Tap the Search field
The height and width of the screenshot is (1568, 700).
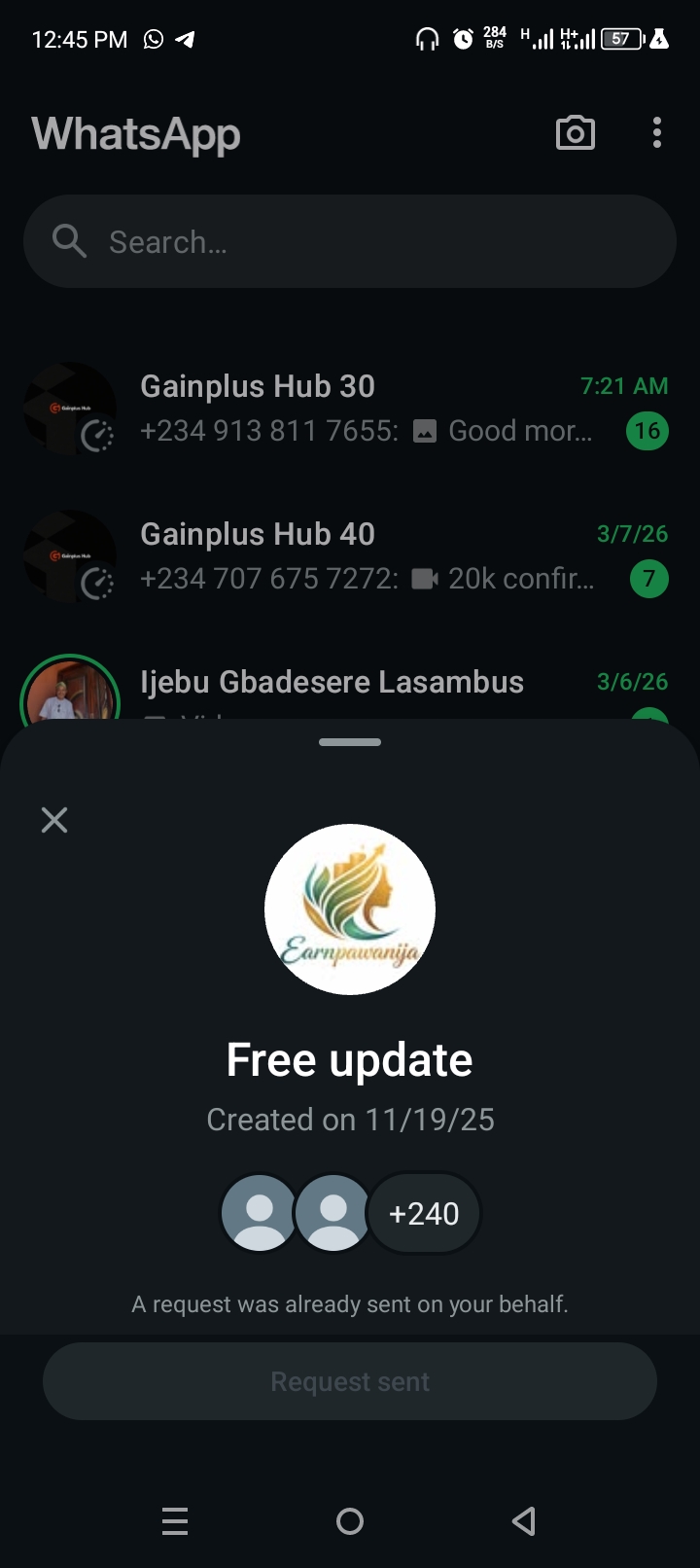[x=350, y=241]
